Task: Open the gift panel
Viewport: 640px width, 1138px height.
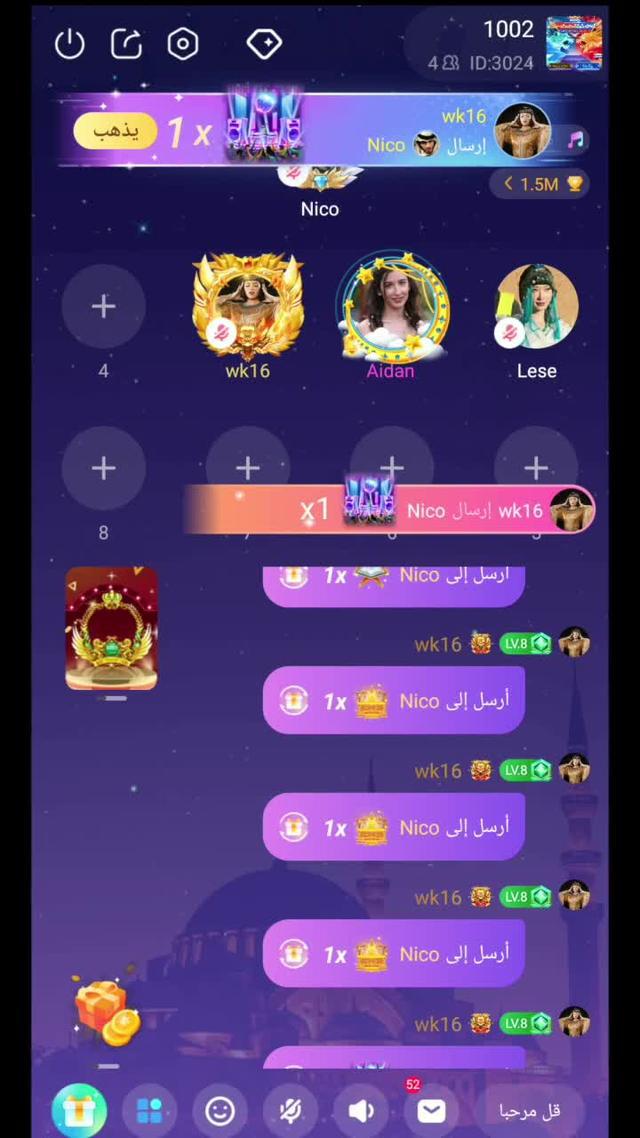Action: [x=79, y=1110]
